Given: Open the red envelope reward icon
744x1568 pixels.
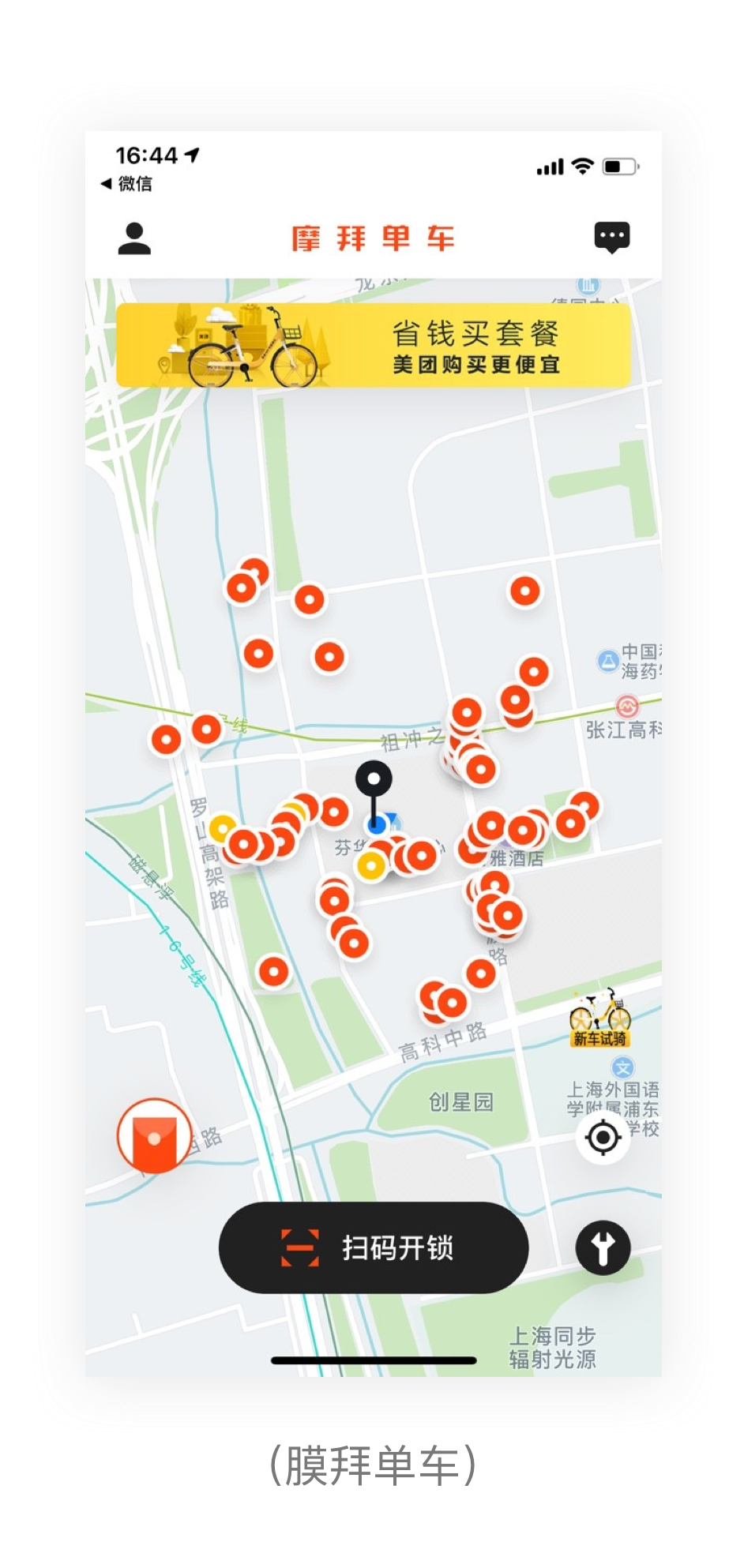Looking at the screenshot, I should coord(154,1135).
